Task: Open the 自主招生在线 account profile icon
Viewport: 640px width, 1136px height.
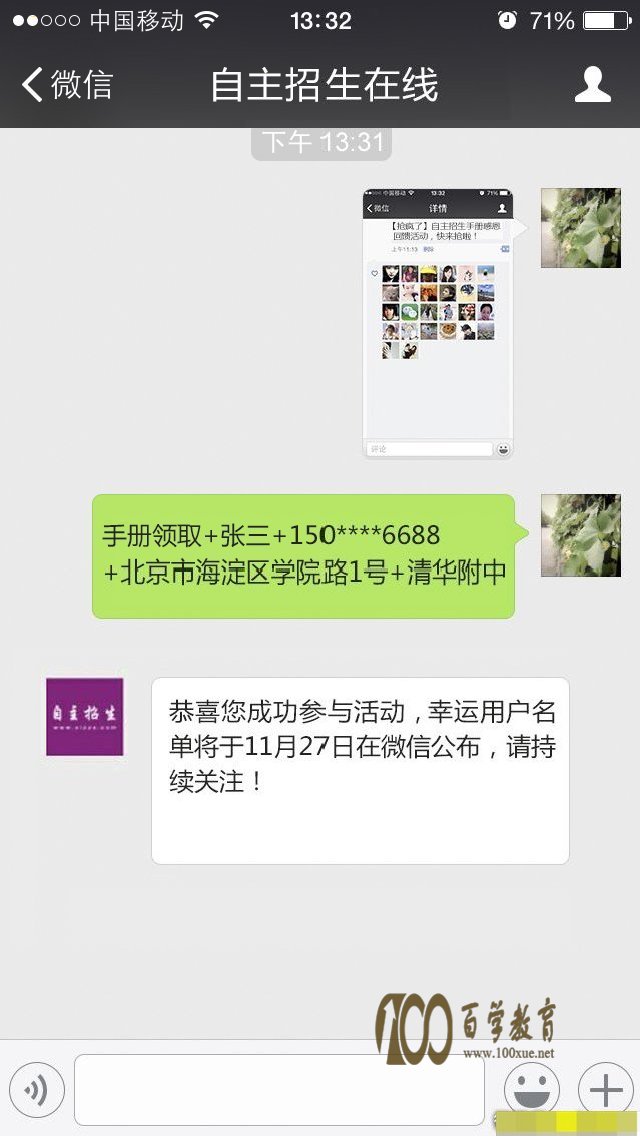Action: click(x=592, y=85)
